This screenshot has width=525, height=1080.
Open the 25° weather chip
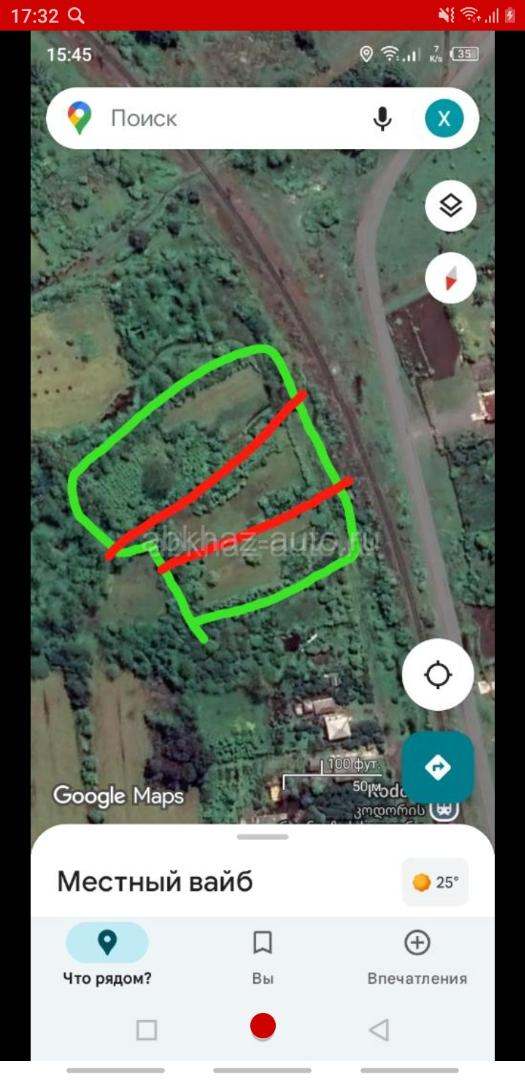[x=435, y=882]
